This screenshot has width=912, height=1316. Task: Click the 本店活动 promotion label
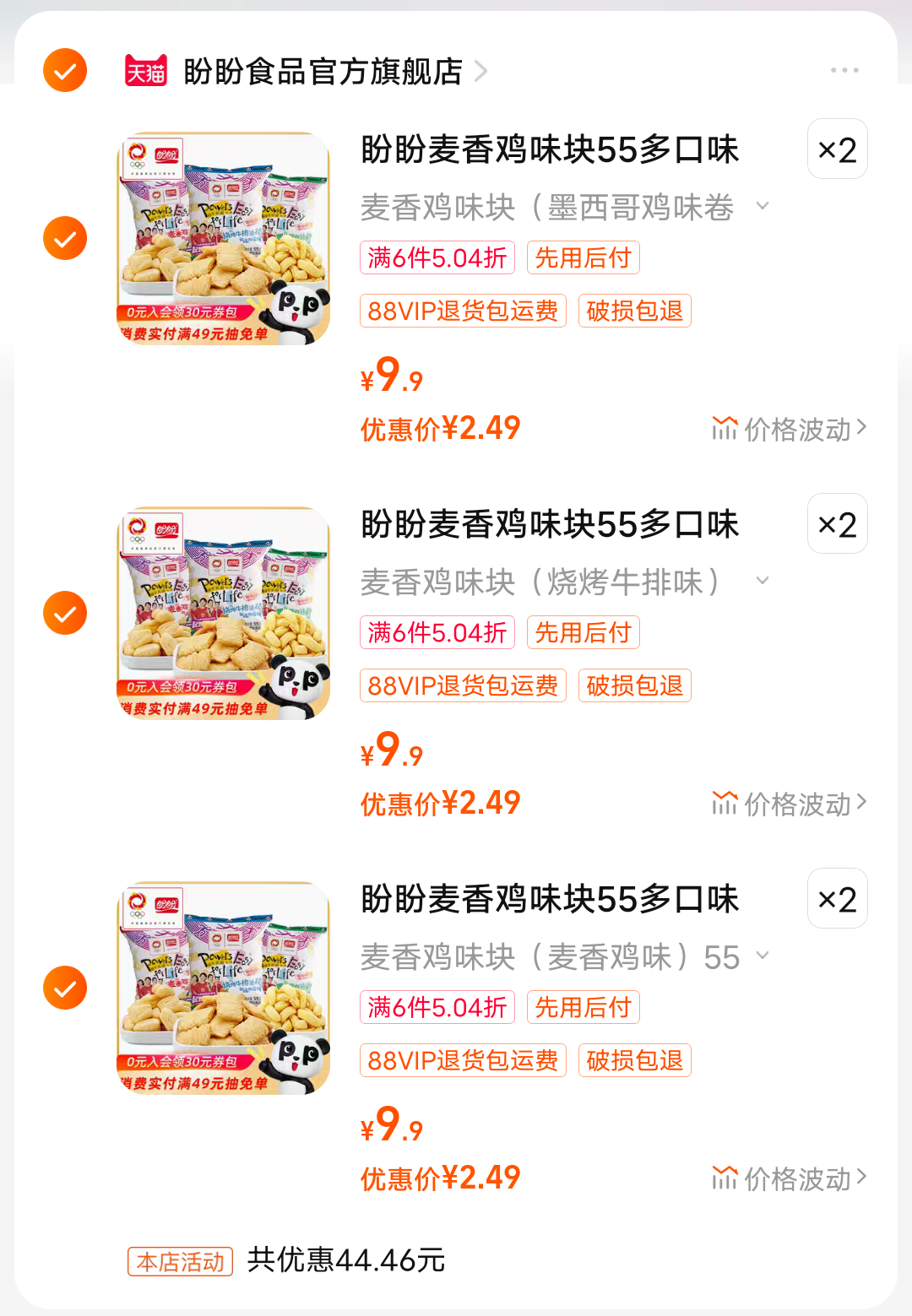179,1262
